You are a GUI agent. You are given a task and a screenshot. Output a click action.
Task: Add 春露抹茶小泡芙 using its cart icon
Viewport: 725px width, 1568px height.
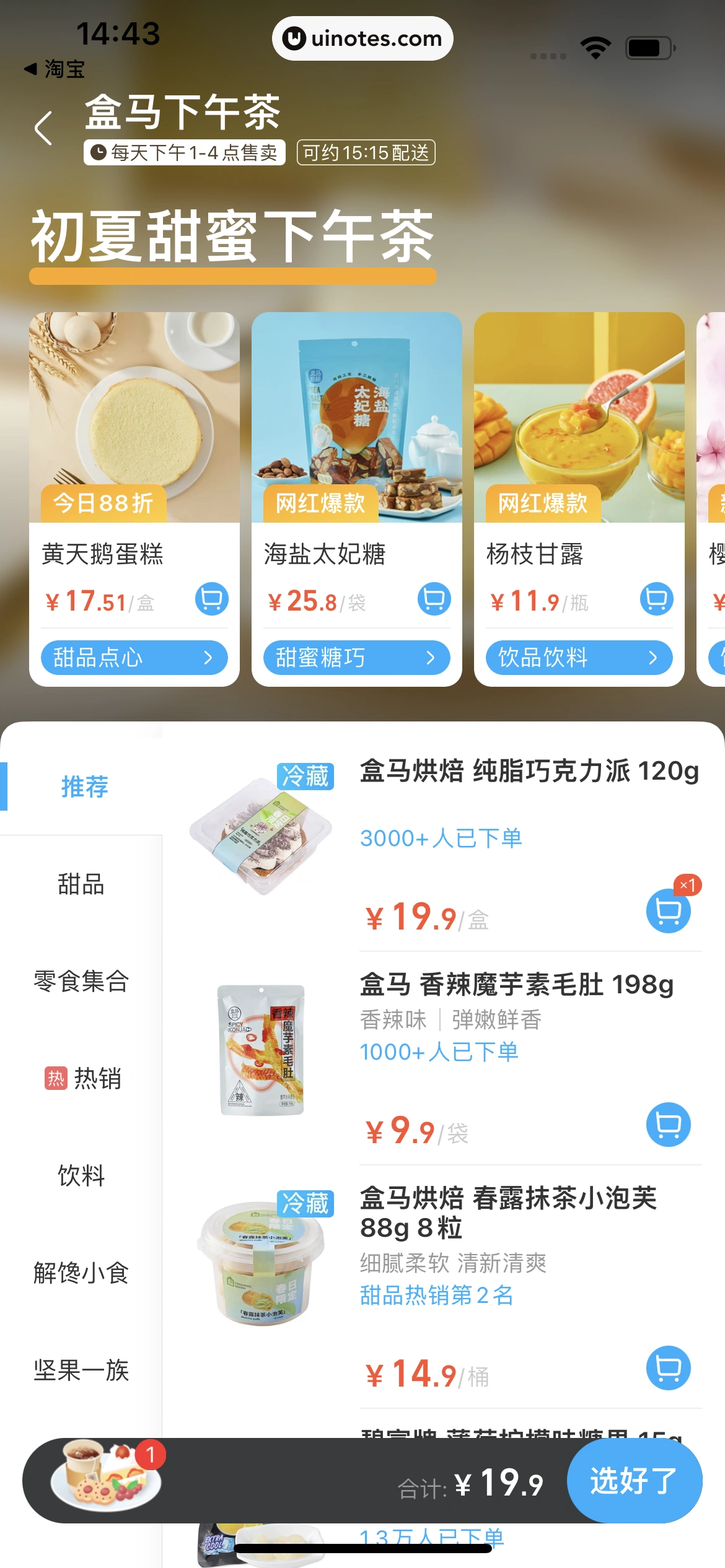click(667, 1369)
